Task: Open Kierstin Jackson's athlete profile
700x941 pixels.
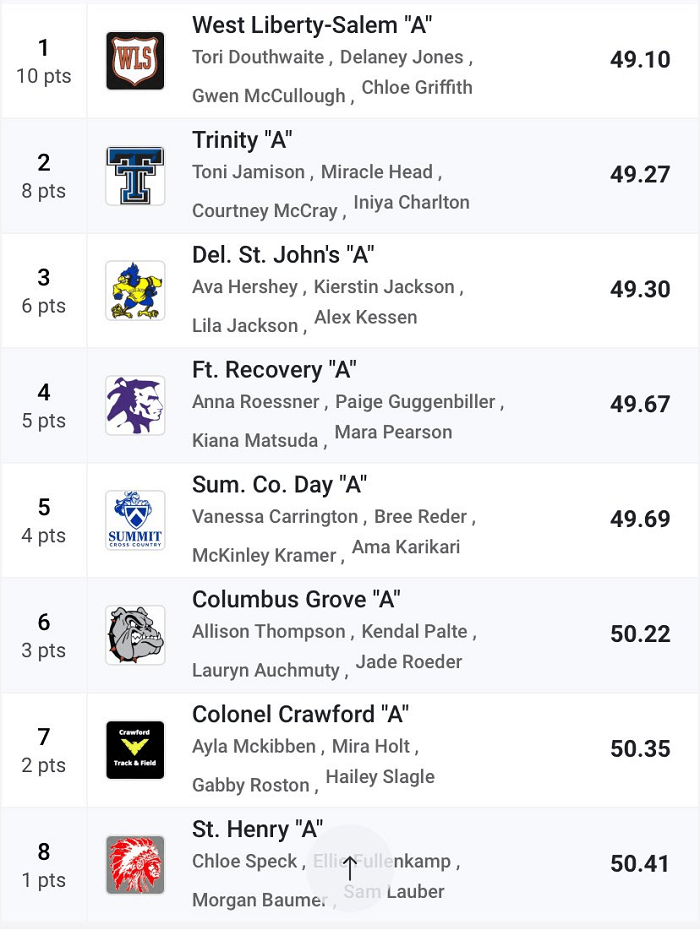Action: [x=384, y=287]
